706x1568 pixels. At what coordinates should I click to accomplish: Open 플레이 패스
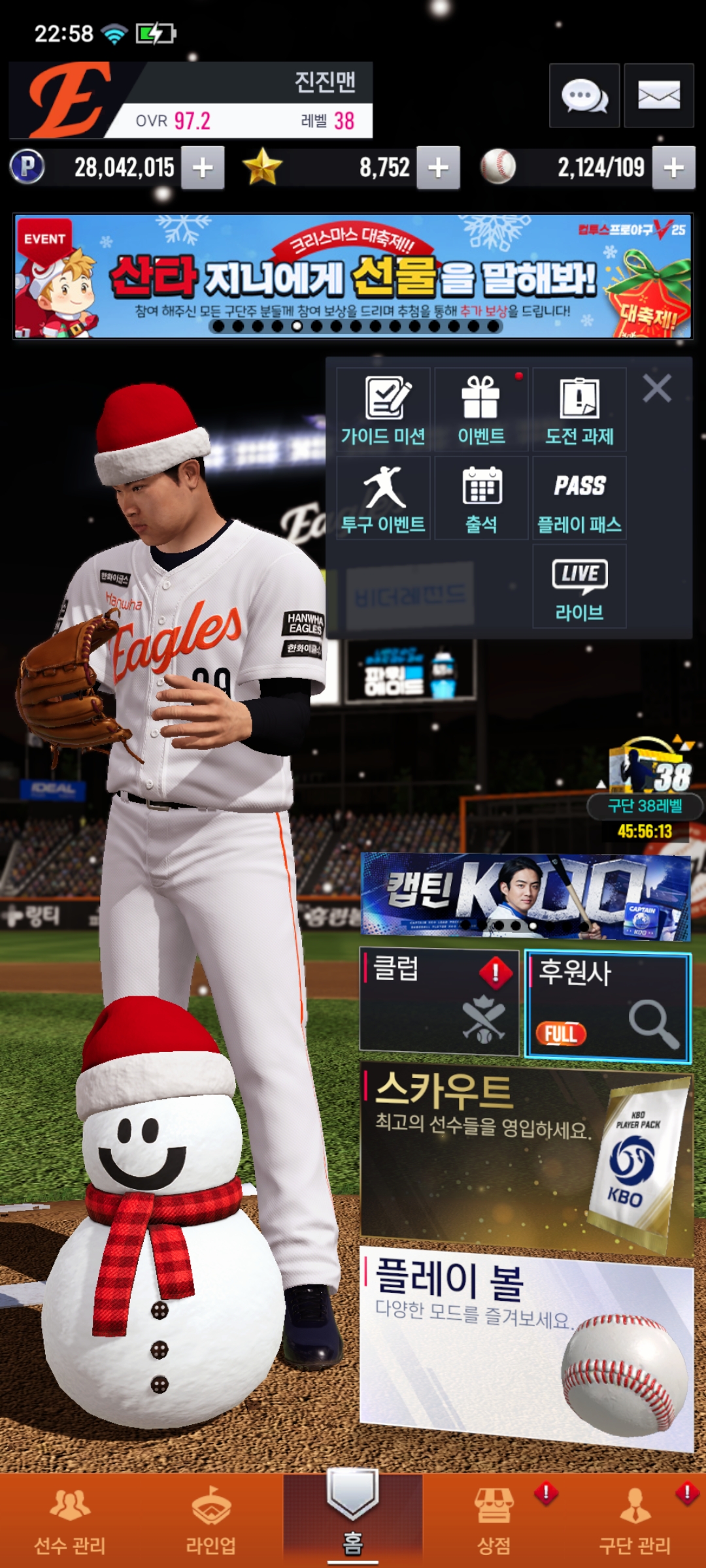579,498
